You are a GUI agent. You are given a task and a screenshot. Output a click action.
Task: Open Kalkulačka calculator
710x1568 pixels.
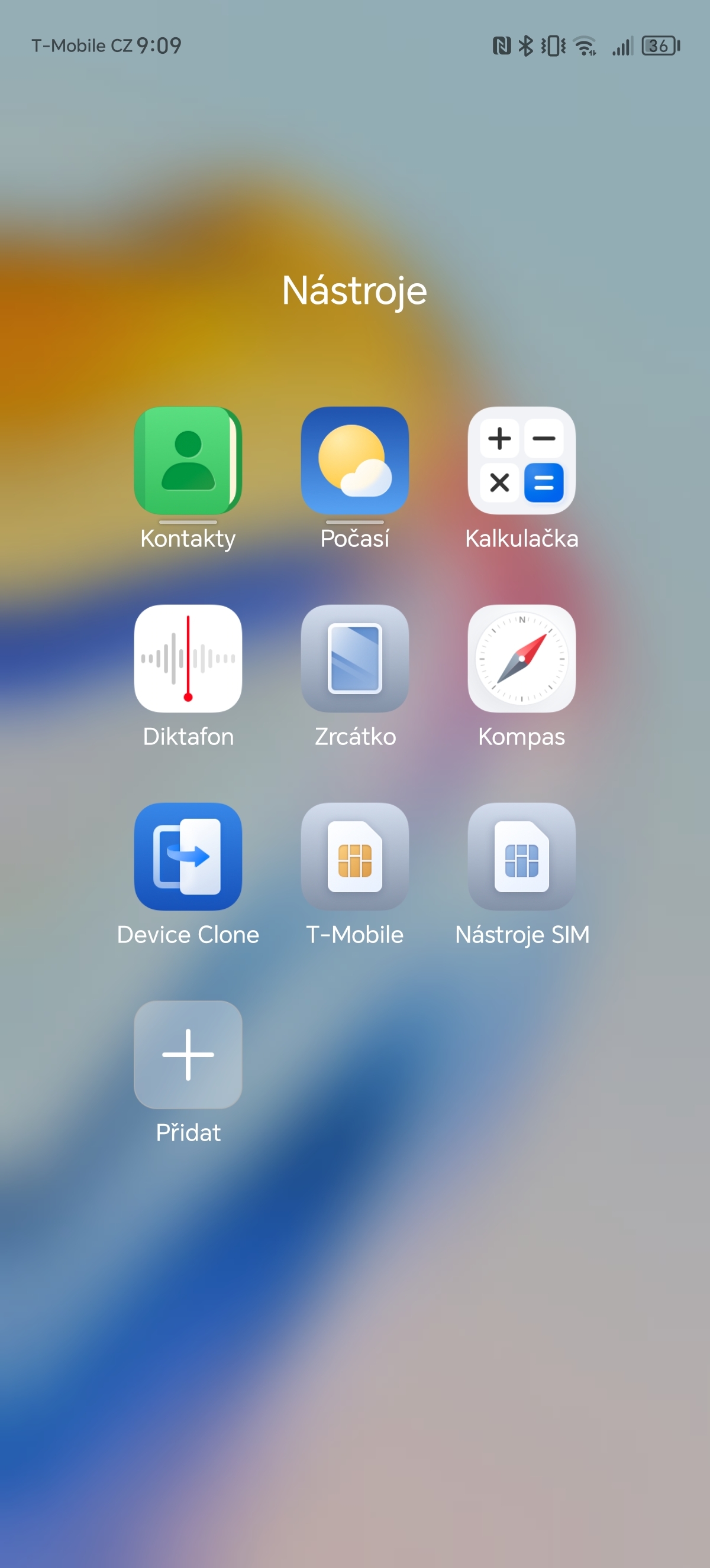tap(521, 461)
